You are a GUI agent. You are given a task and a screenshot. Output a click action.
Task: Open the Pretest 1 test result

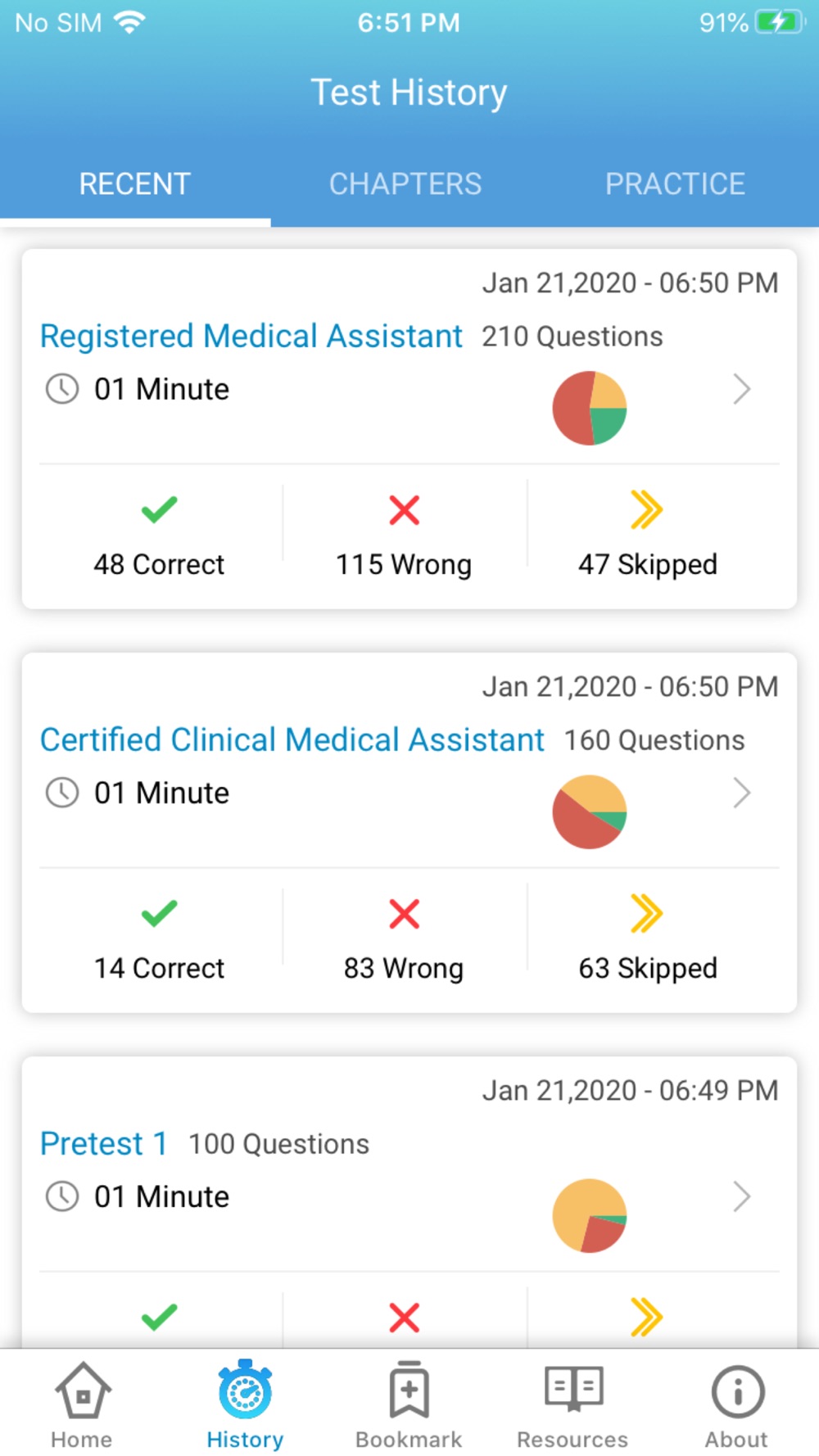(x=409, y=1201)
